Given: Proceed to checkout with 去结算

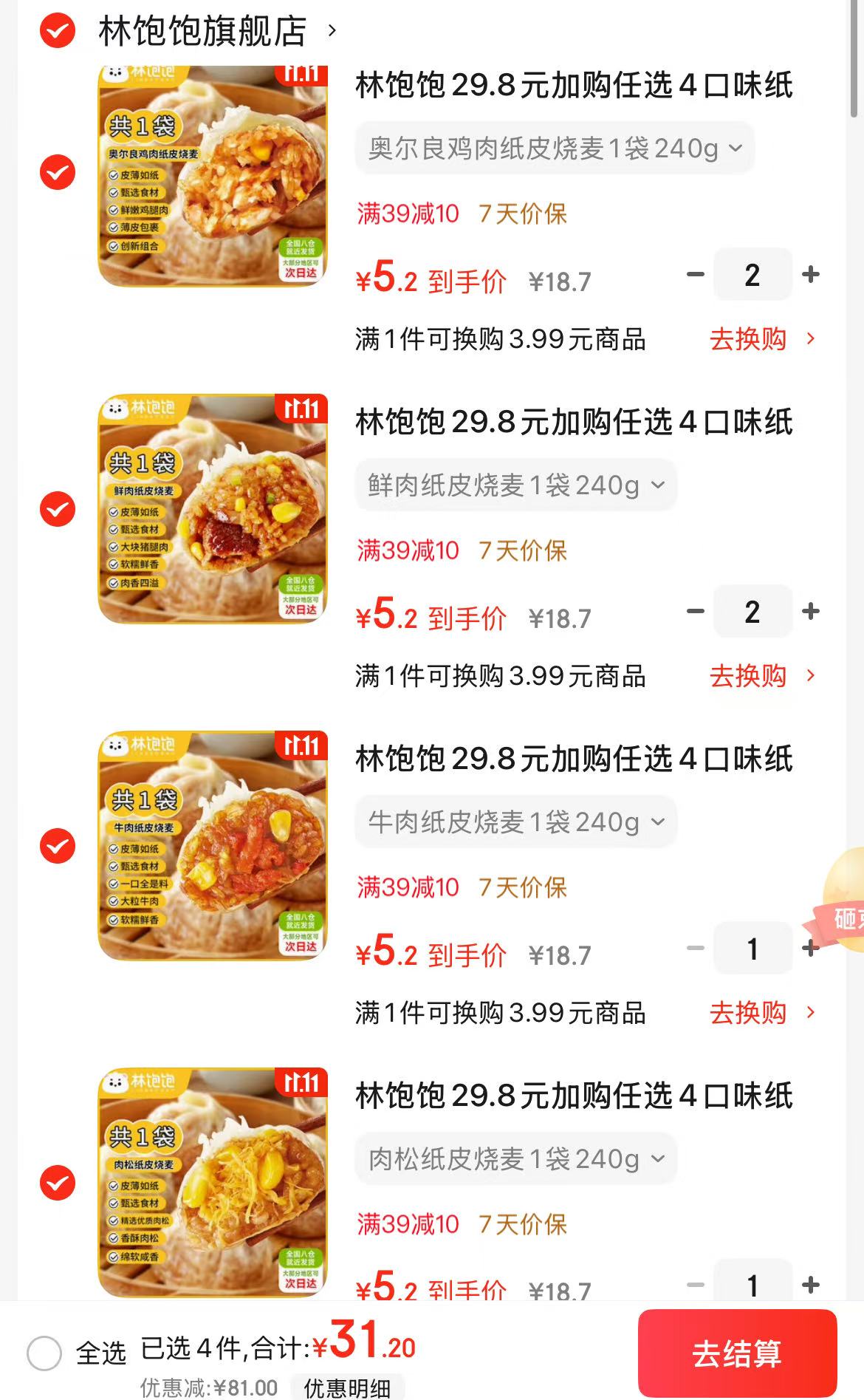Looking at the screenshot, I should (736, 1353).
